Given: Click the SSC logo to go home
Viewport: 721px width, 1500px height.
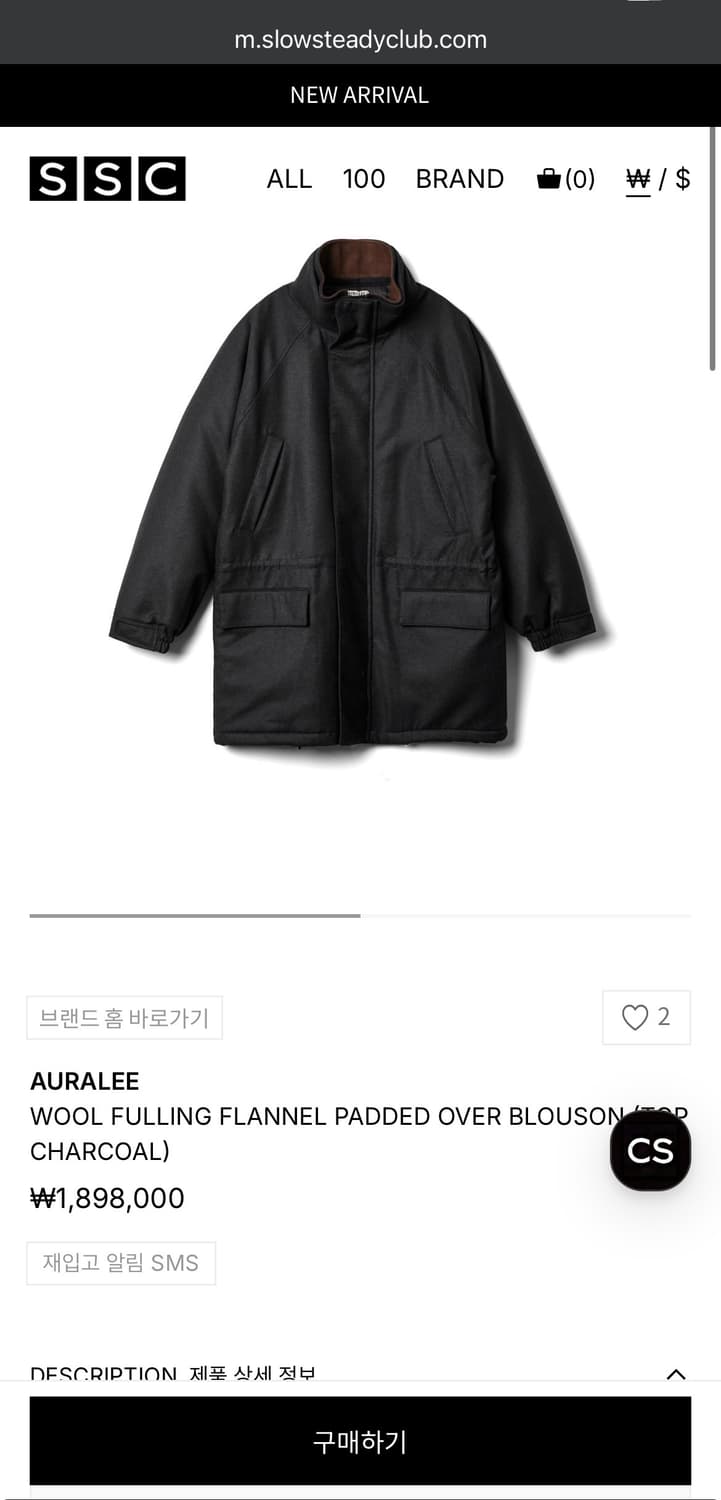Looking at the screenshot, I should pyautogui.click(x=106, y=178).
